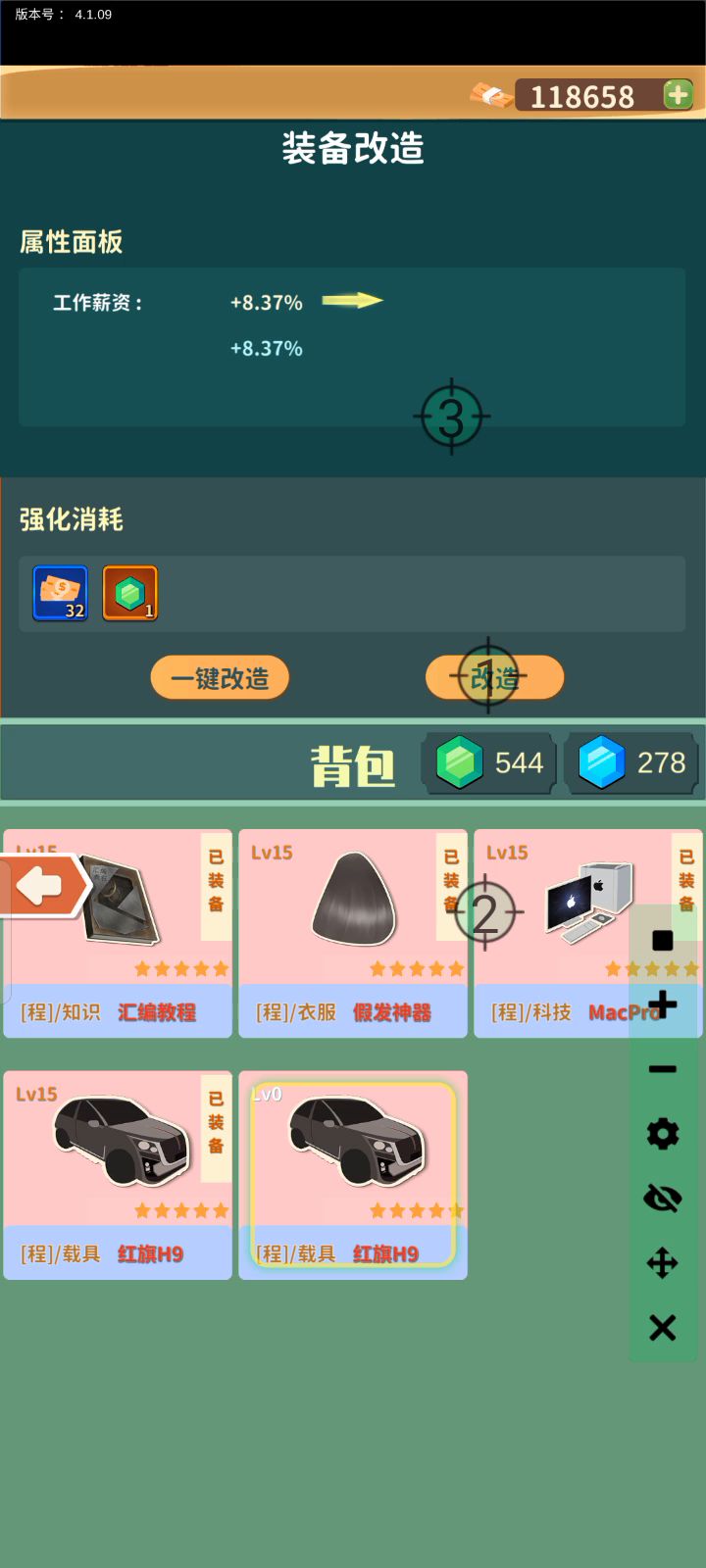Tap the cash cost item icon
Image resolution: width=706 pixels, height=1568 pixels.
pyautogui.click(x=60, y=593)
